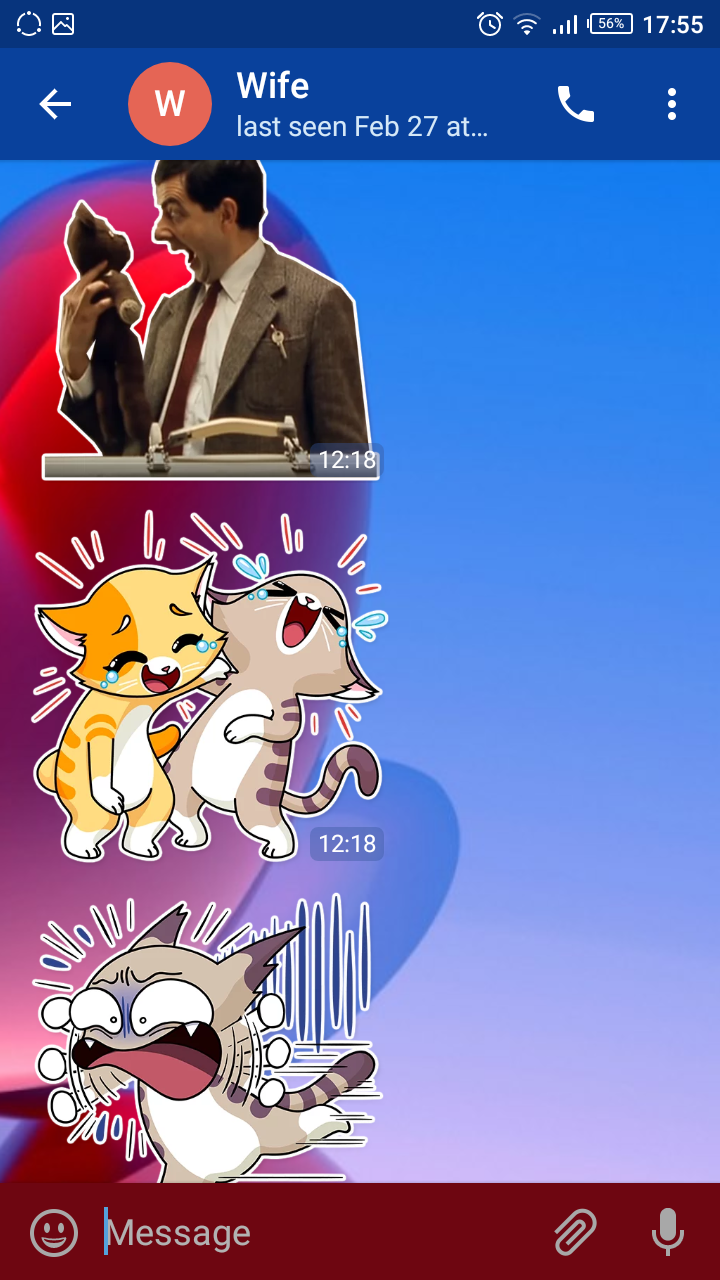Start a voice call with Wife

click(x=575, y=104)
